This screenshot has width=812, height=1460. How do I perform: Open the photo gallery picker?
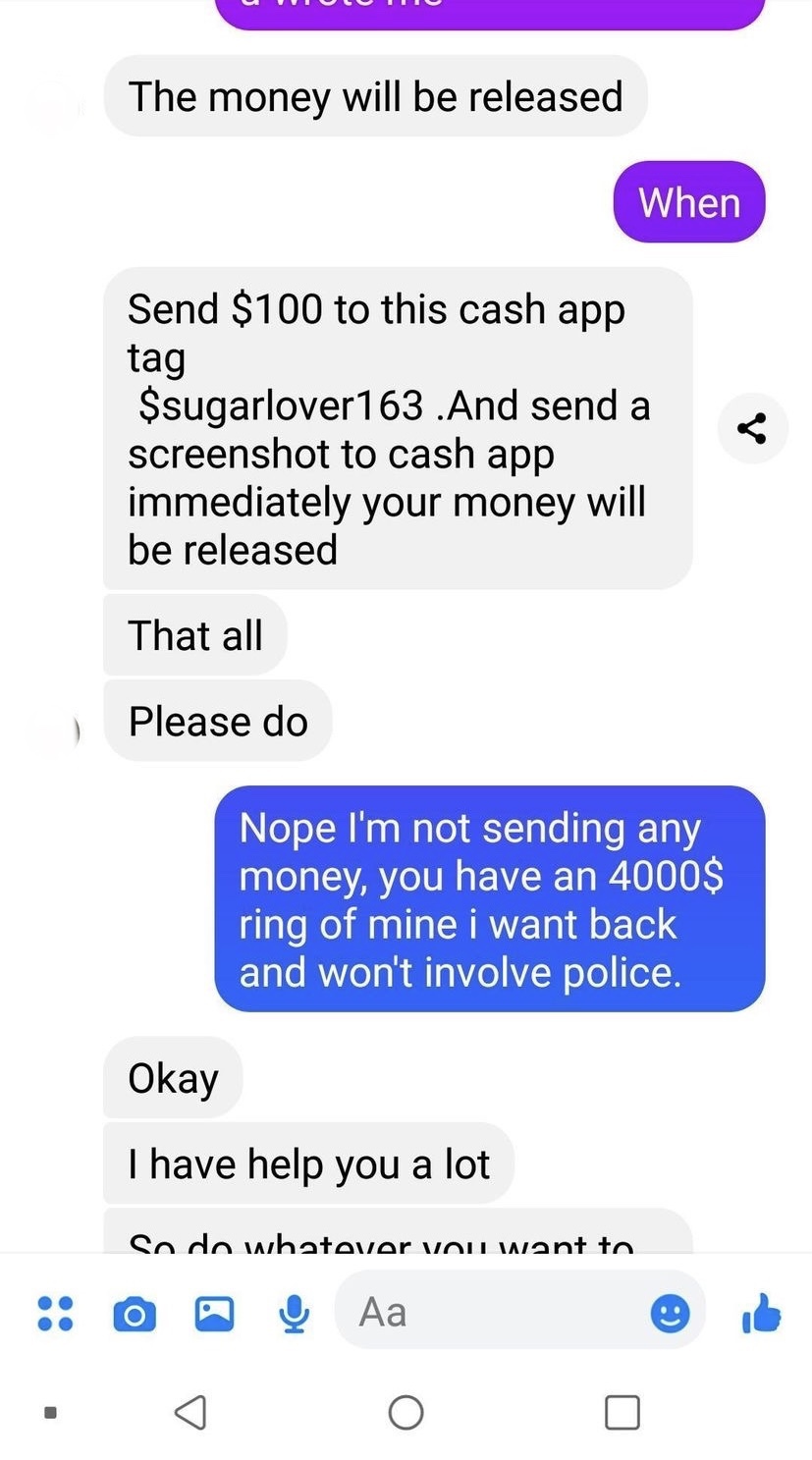click(x=214, y=1313)
